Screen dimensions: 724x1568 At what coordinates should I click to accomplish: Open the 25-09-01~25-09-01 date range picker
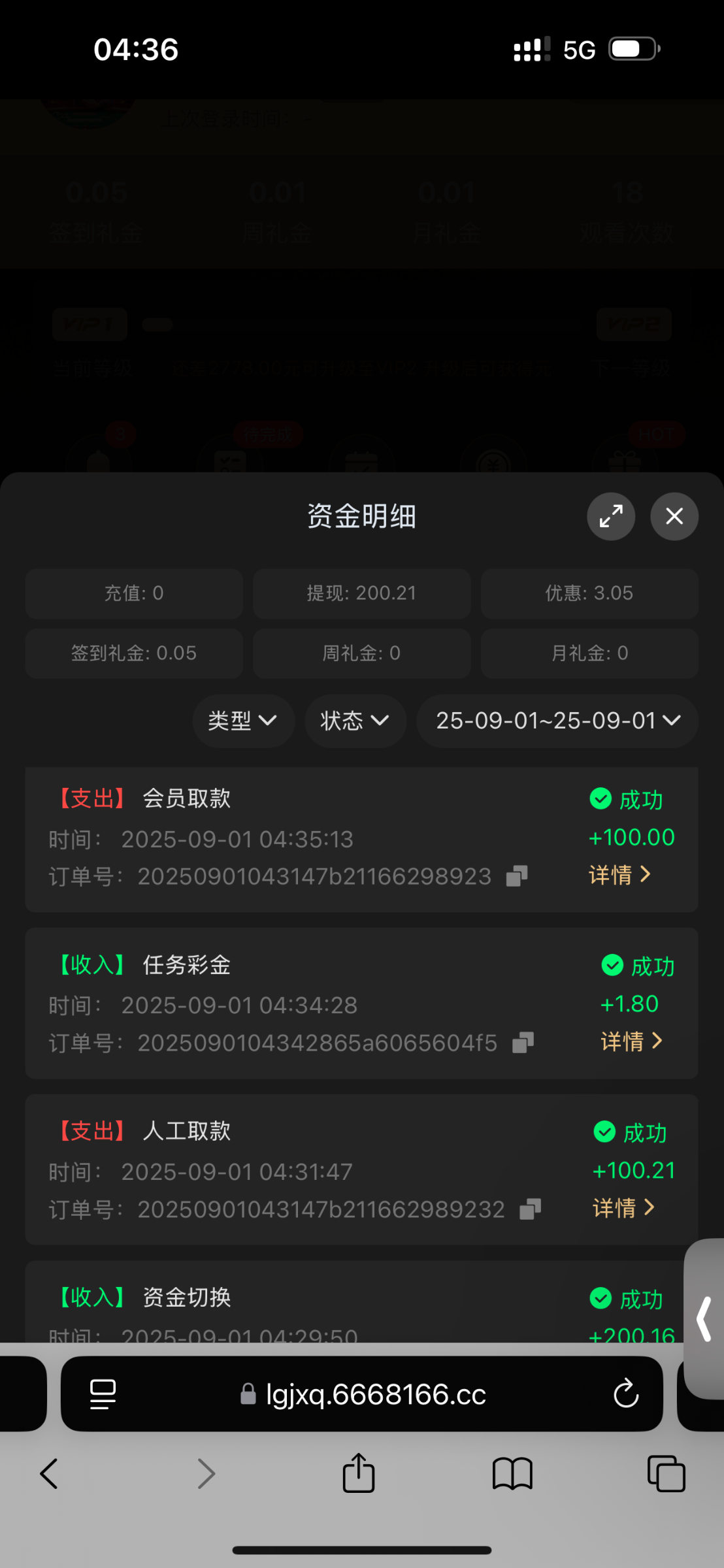pyautogui.click(x=556, y=721)
